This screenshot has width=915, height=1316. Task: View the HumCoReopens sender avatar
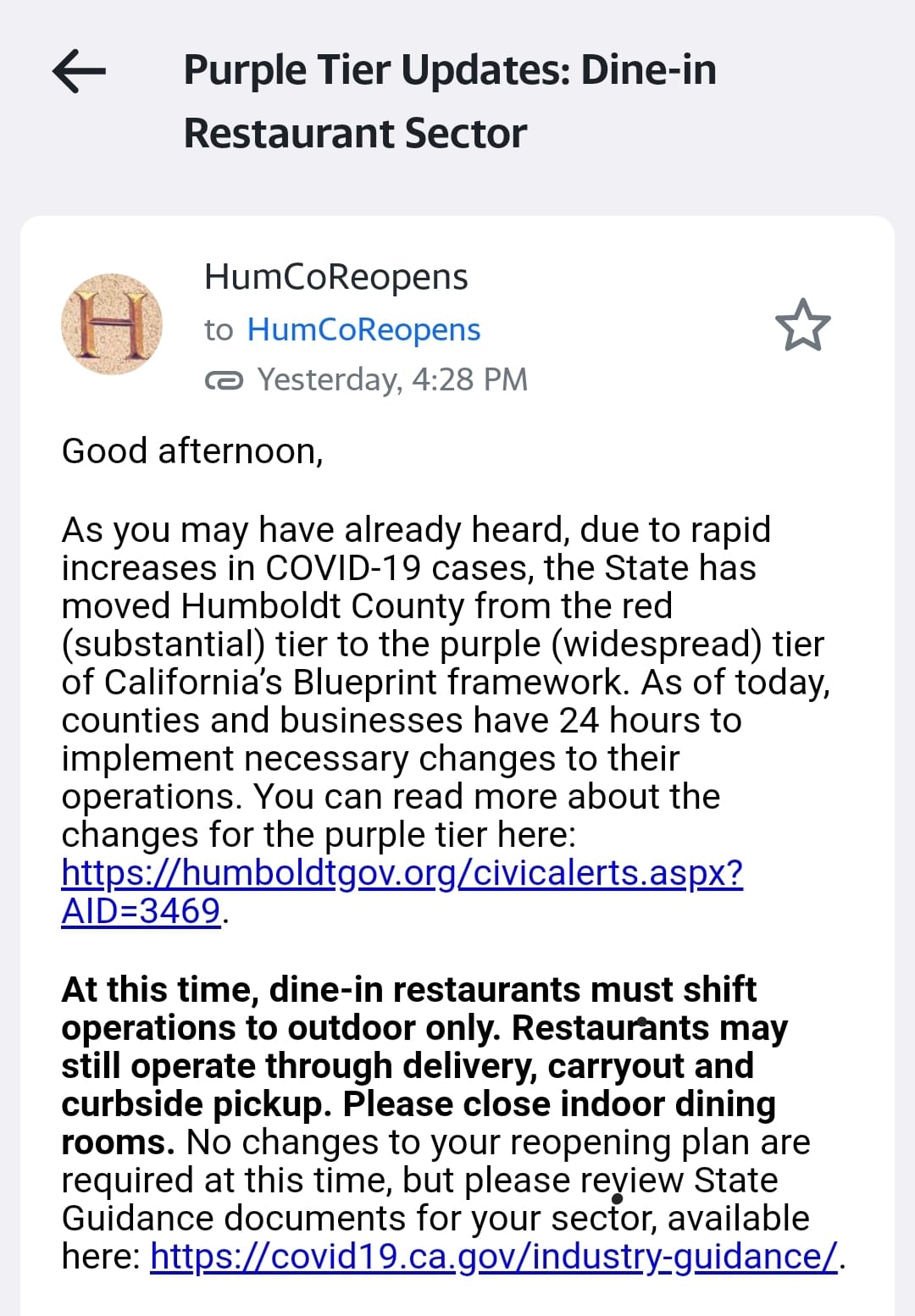112,324
